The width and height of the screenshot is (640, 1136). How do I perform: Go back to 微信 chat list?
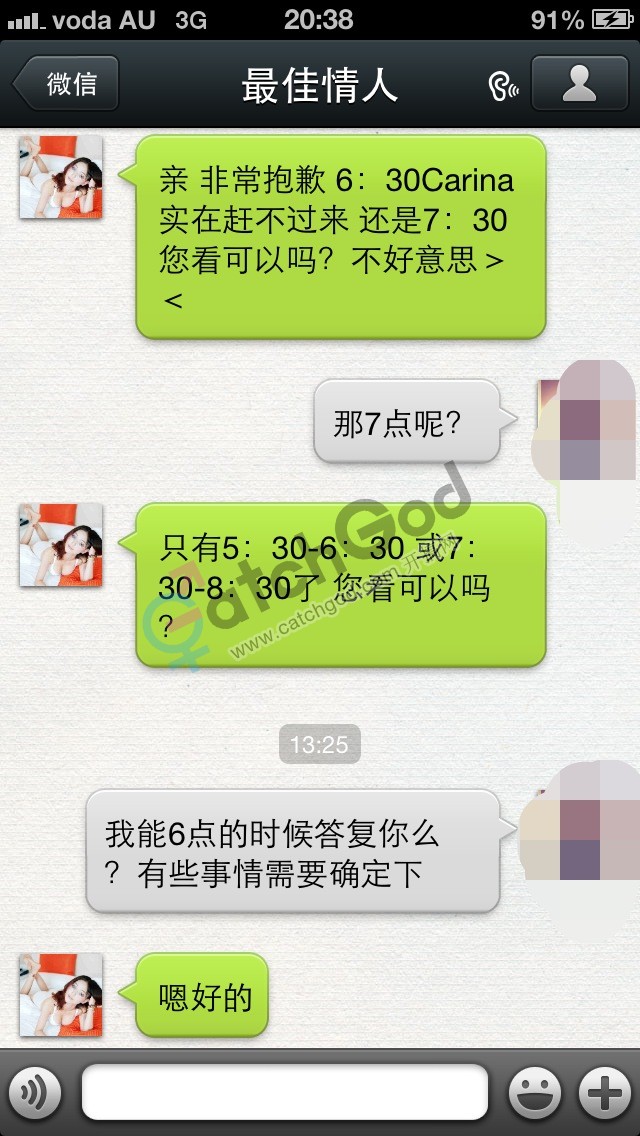coord(65,84)
